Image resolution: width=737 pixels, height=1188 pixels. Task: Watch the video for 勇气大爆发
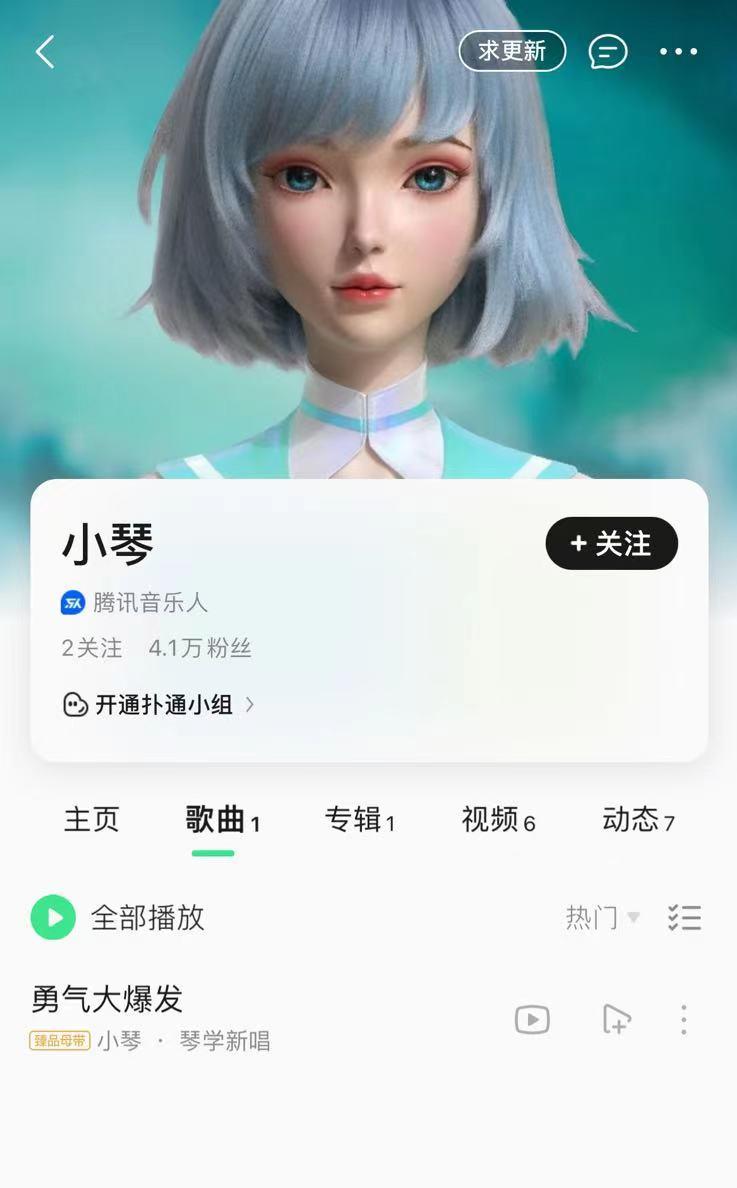(532, 1020)
